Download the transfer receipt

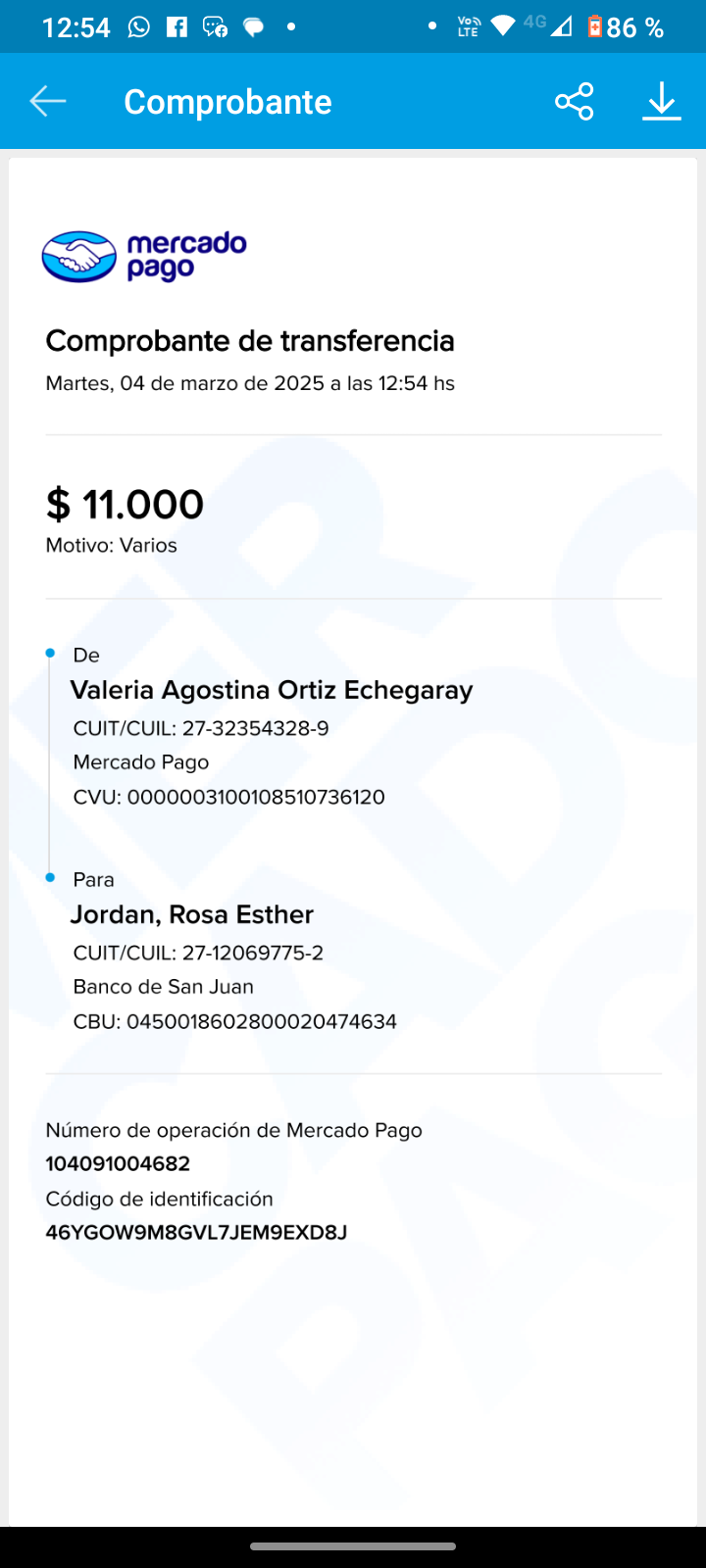point(662,101)
